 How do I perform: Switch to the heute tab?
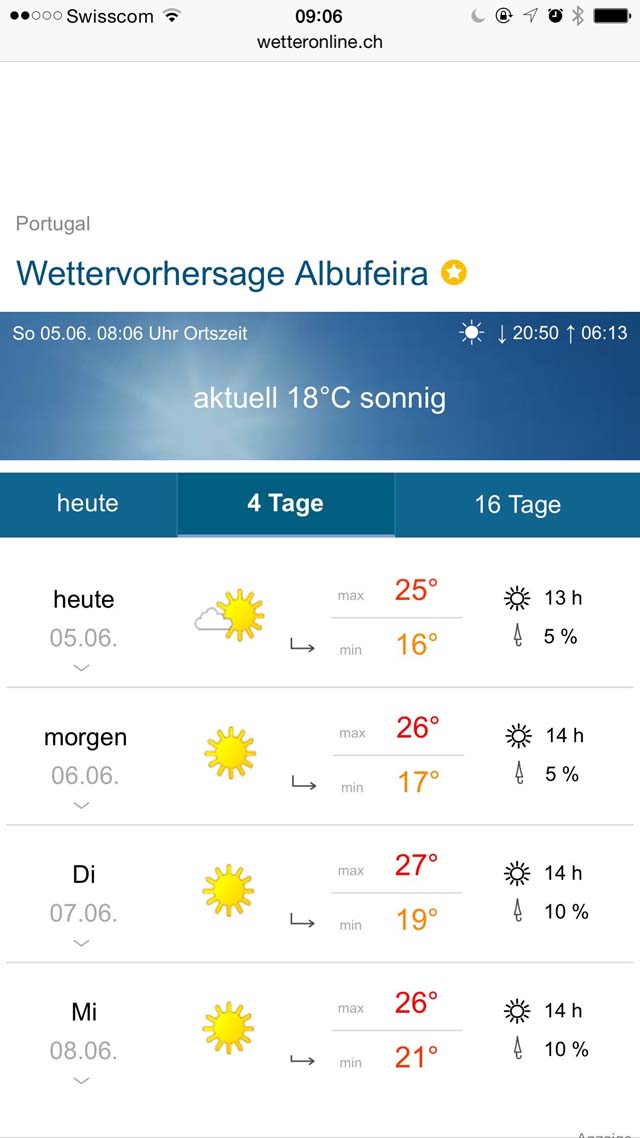pos(88,504)
